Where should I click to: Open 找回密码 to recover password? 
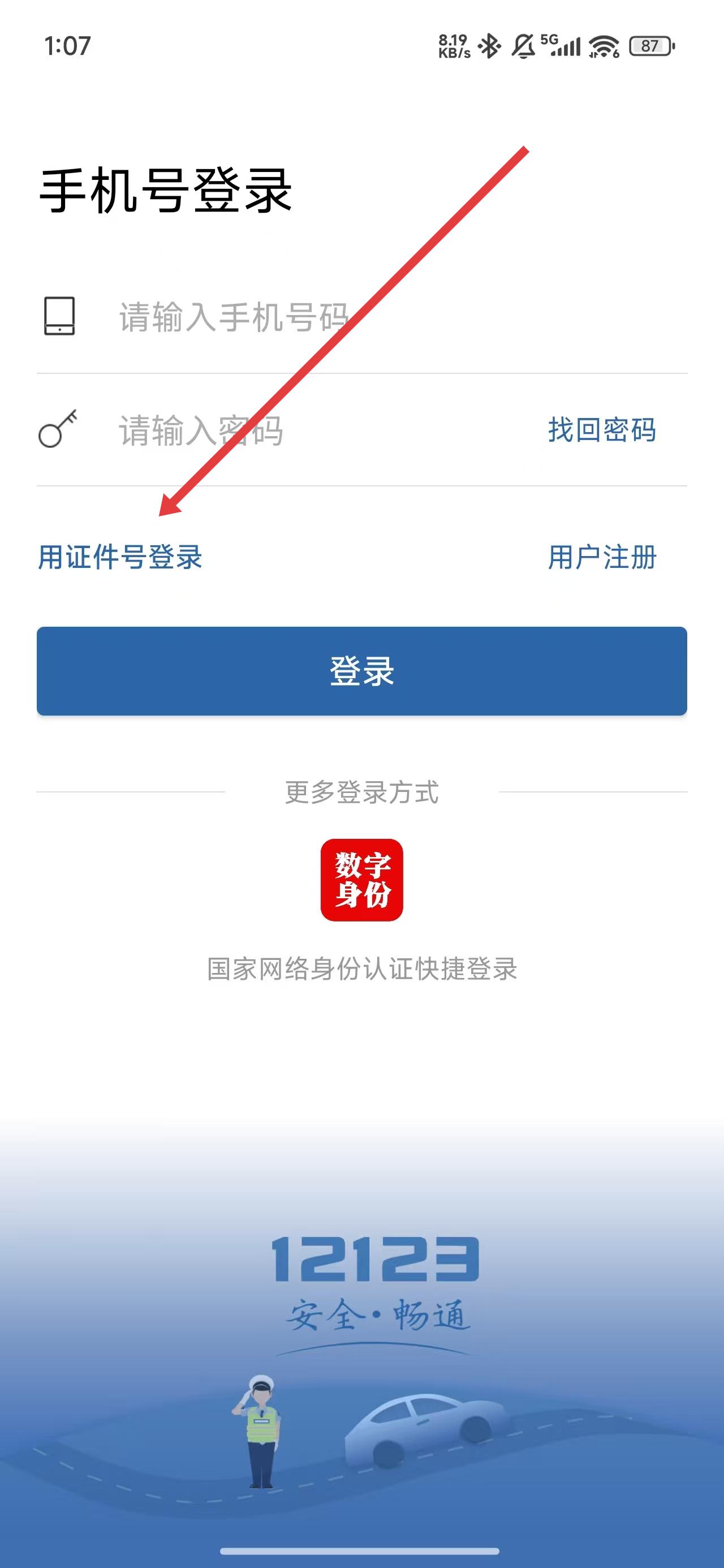click(602, 430)
